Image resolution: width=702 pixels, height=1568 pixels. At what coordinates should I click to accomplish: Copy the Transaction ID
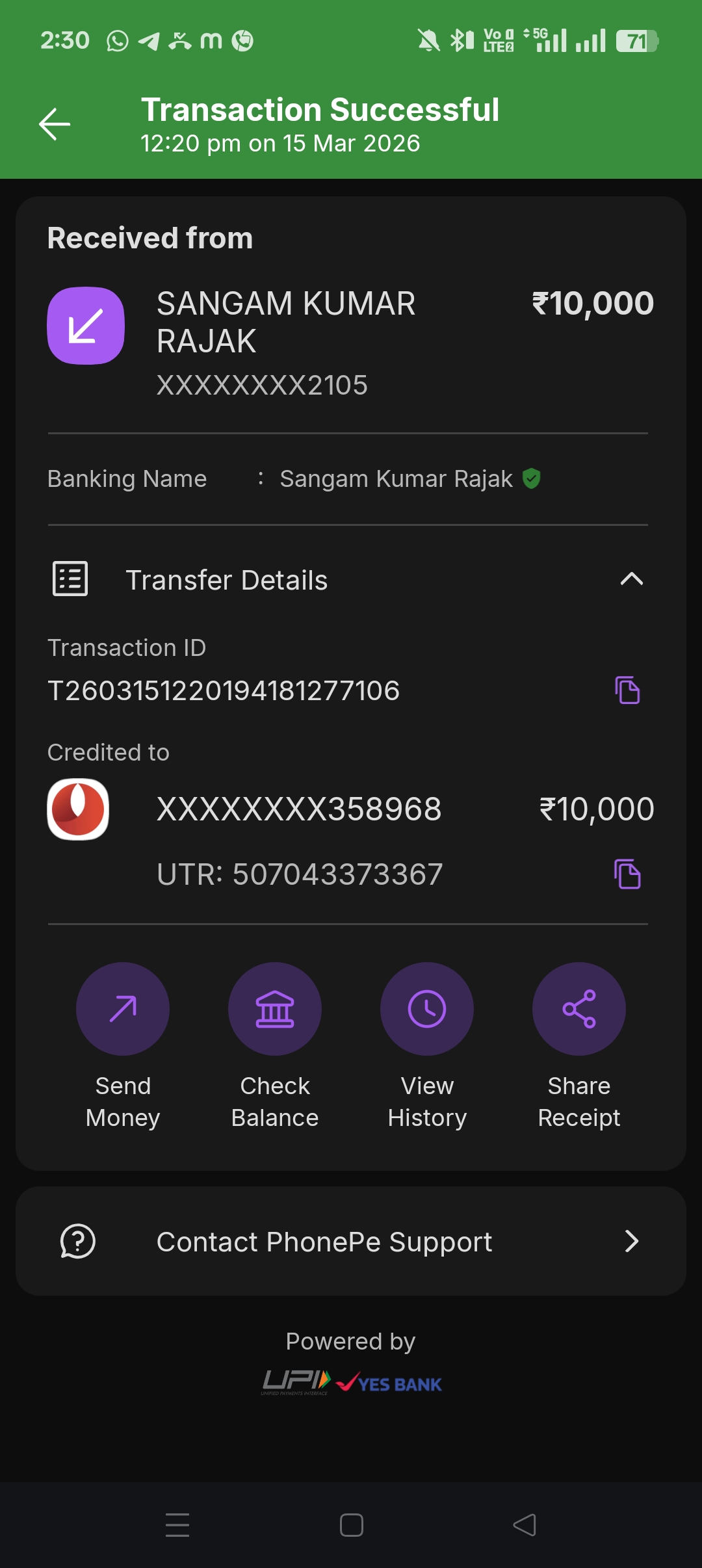tap(627, 690)
